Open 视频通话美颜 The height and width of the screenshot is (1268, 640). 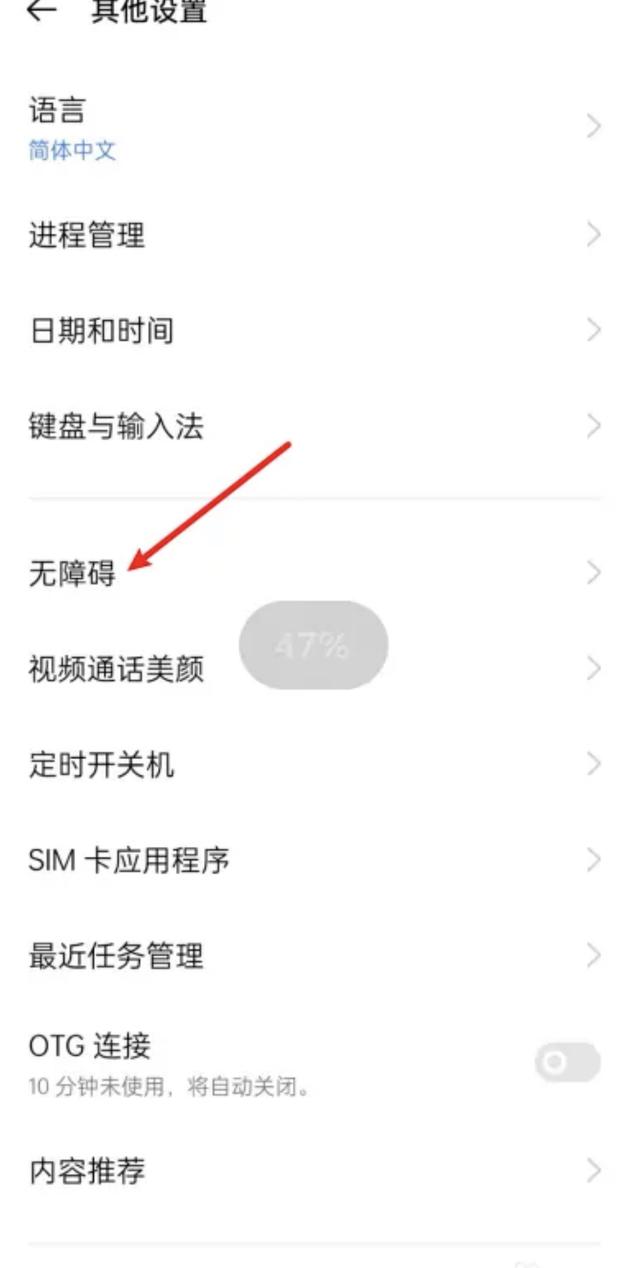tap(320, 668)
